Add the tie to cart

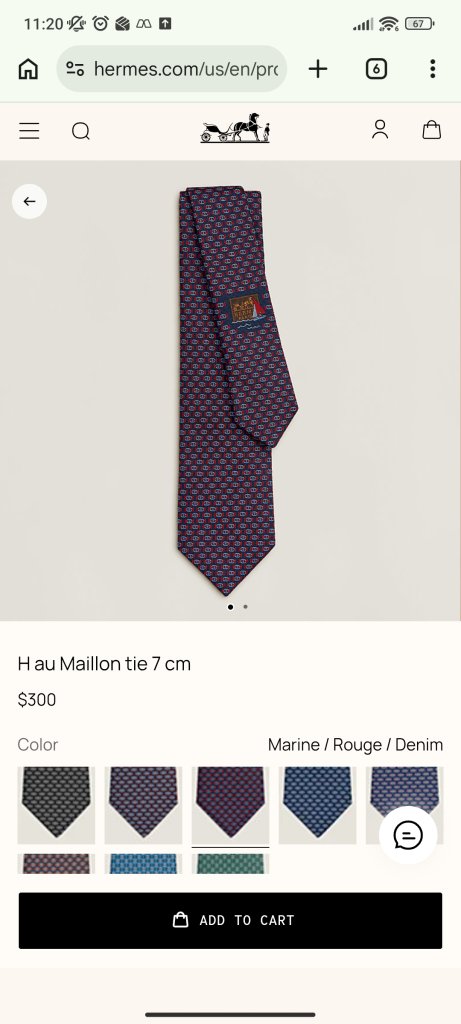(230, 920)
